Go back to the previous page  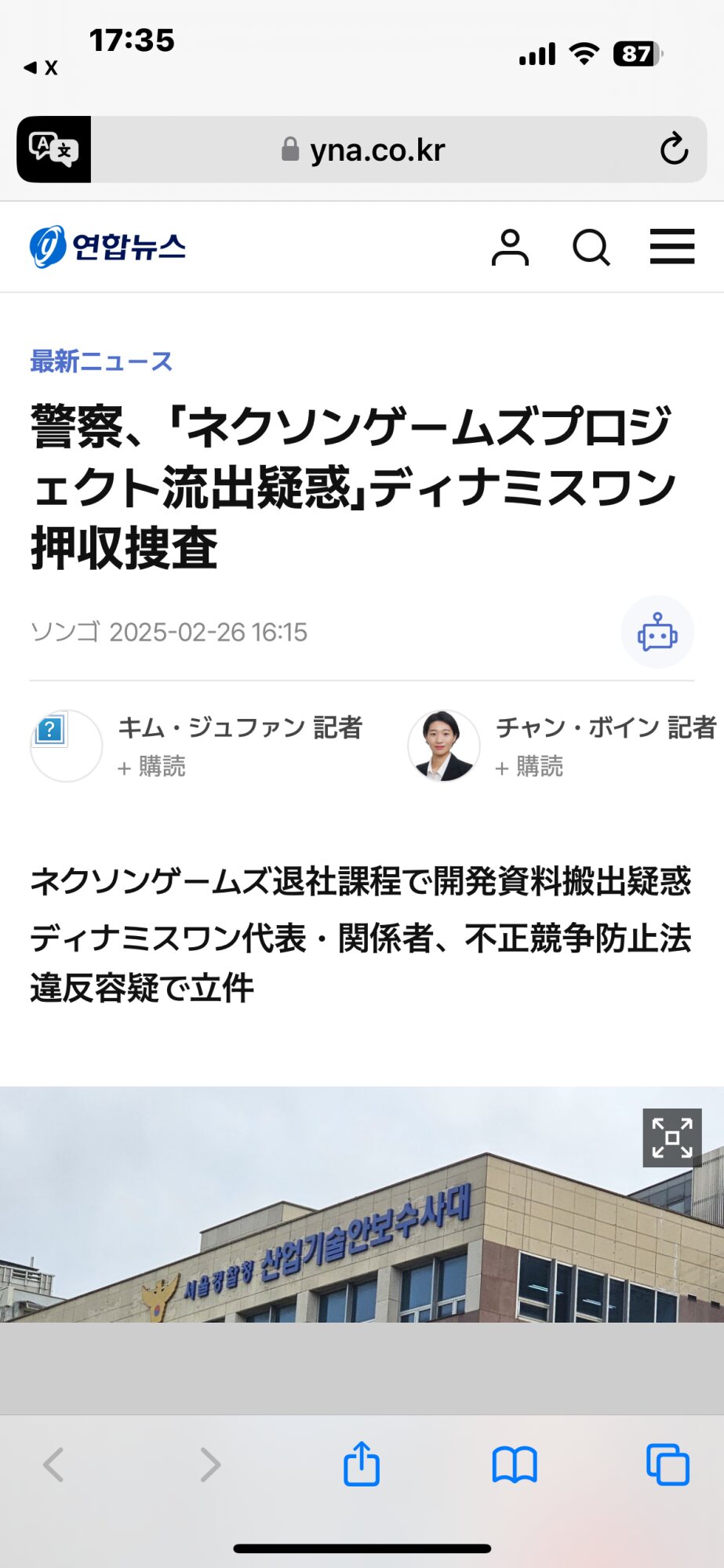click(x=53, y=1464)
